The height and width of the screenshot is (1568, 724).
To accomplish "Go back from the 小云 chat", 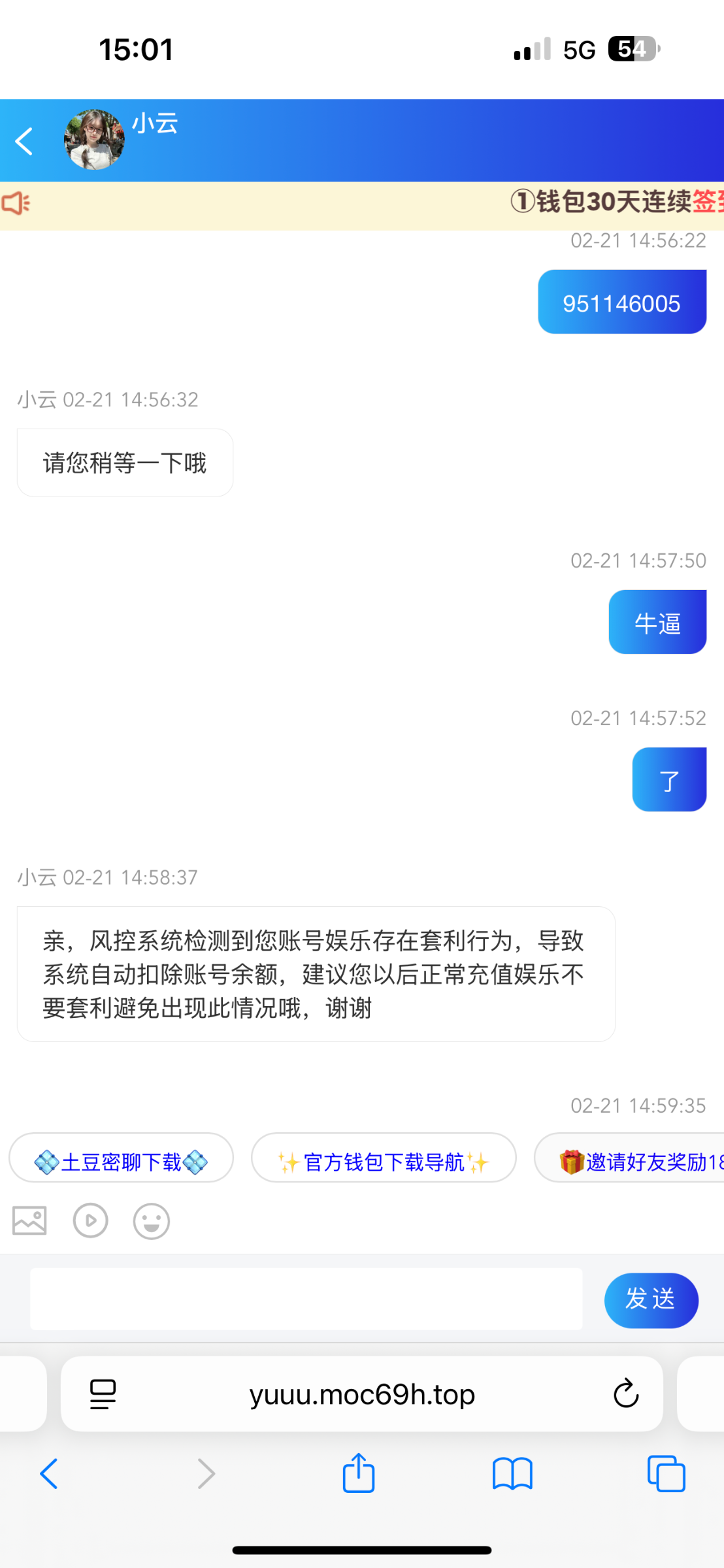I will 24,141.
